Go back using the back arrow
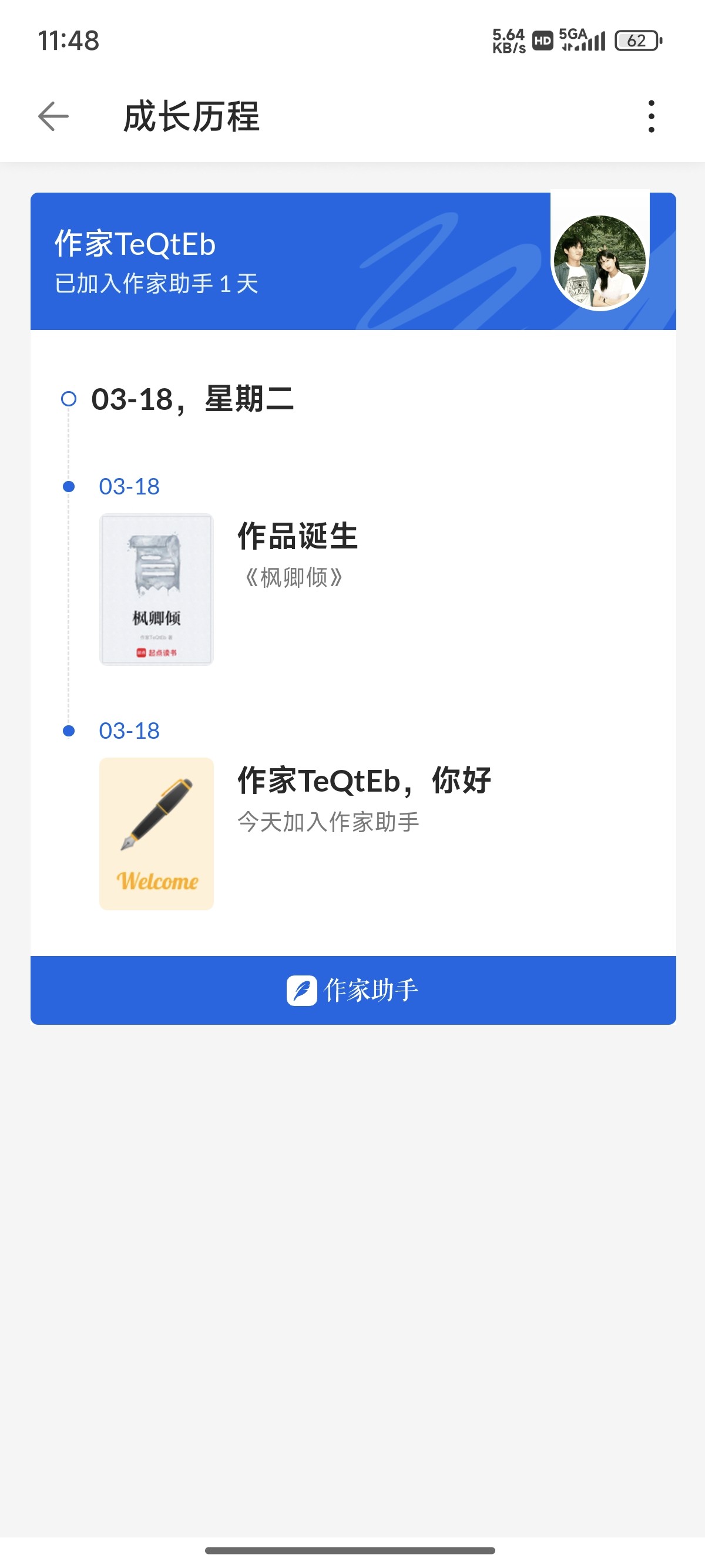 (53, 116)
